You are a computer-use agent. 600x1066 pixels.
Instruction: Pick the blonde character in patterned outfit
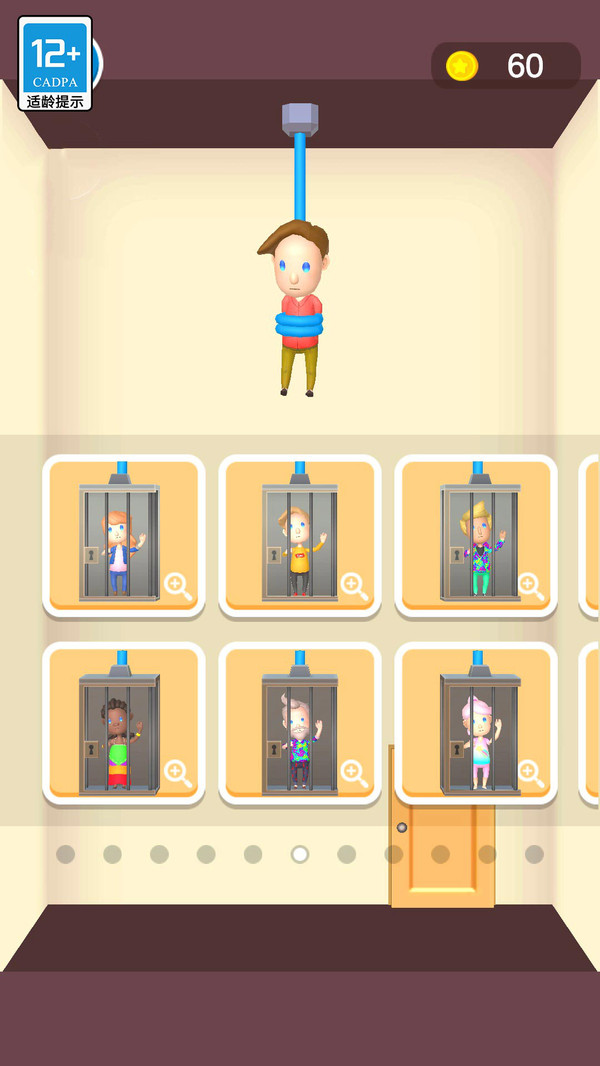click(x=478, y=540)
